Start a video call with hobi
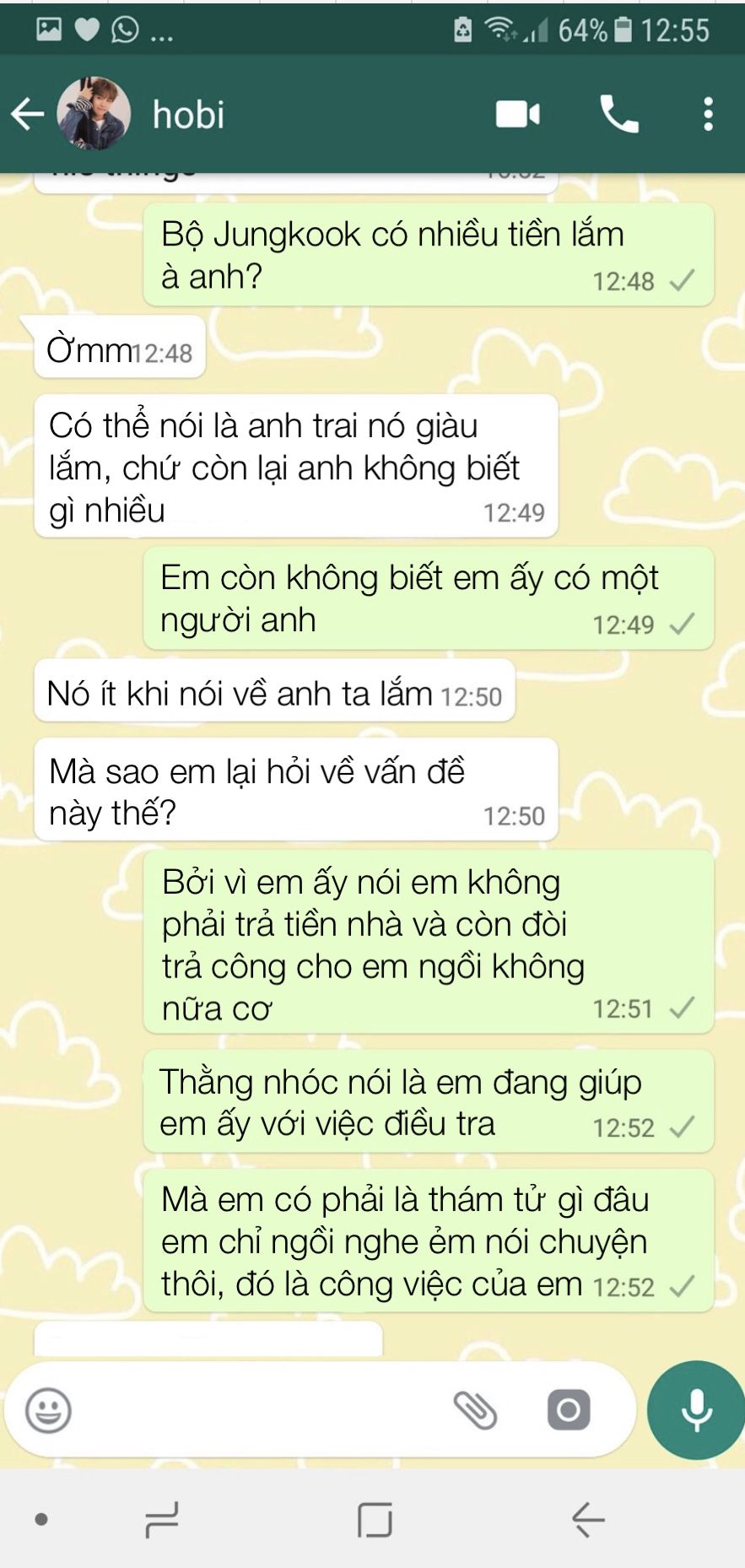Screen dimensions: 745x1568 point(517,114)
